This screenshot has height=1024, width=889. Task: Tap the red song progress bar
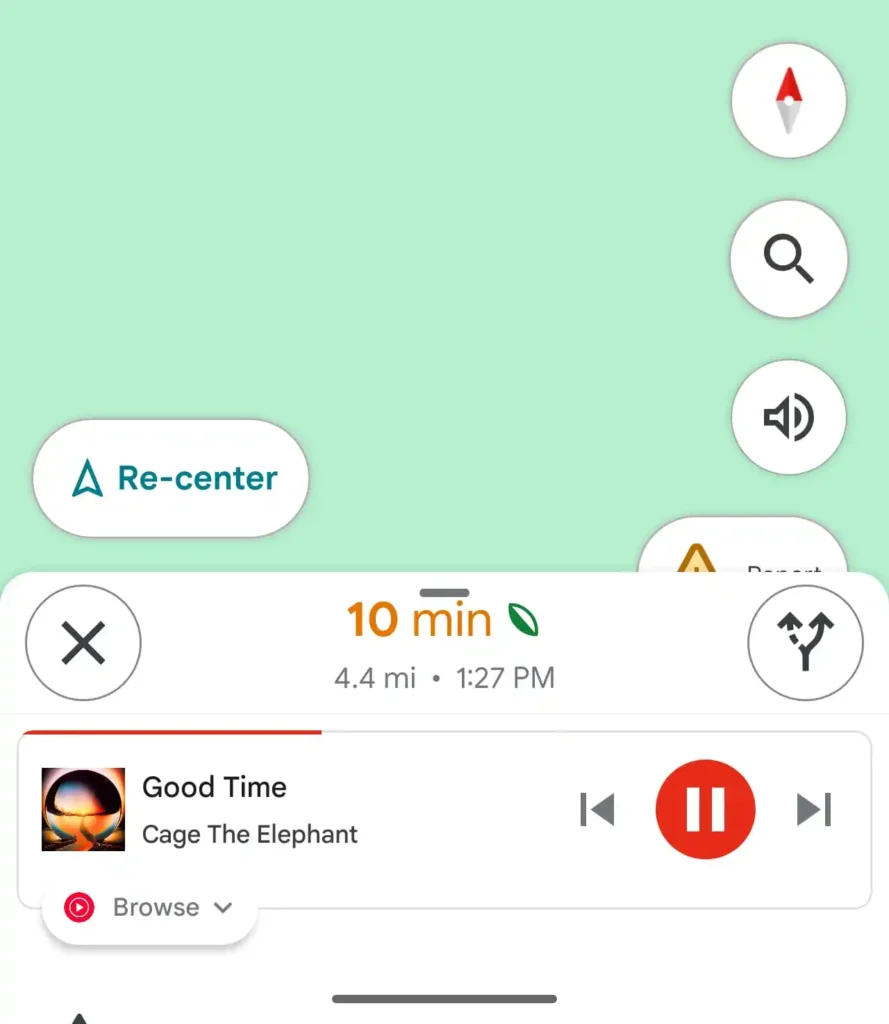pyautogui.click(x=170, y=731)
